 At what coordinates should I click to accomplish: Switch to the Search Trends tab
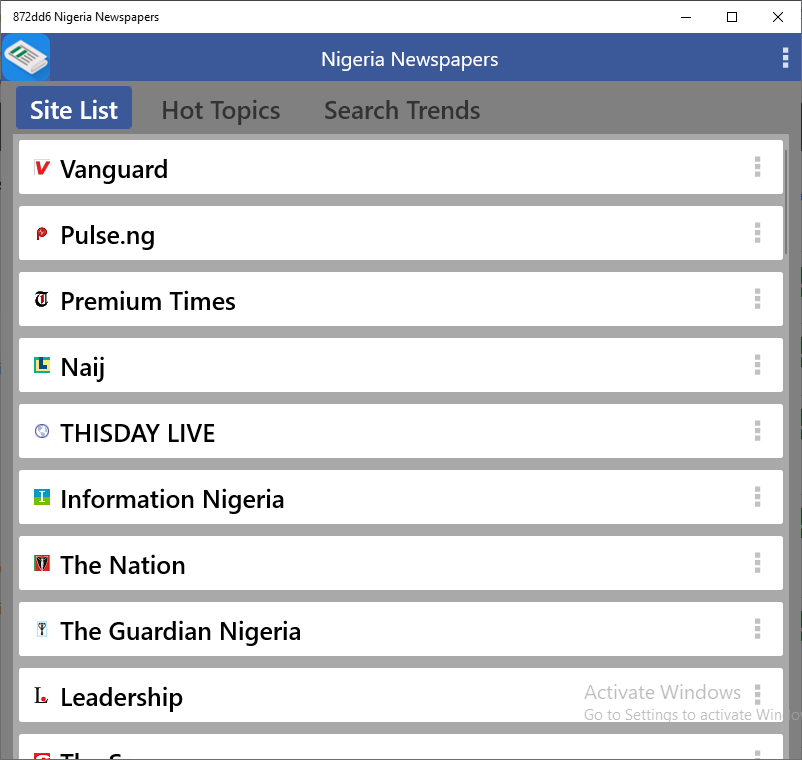coord(402,110)
